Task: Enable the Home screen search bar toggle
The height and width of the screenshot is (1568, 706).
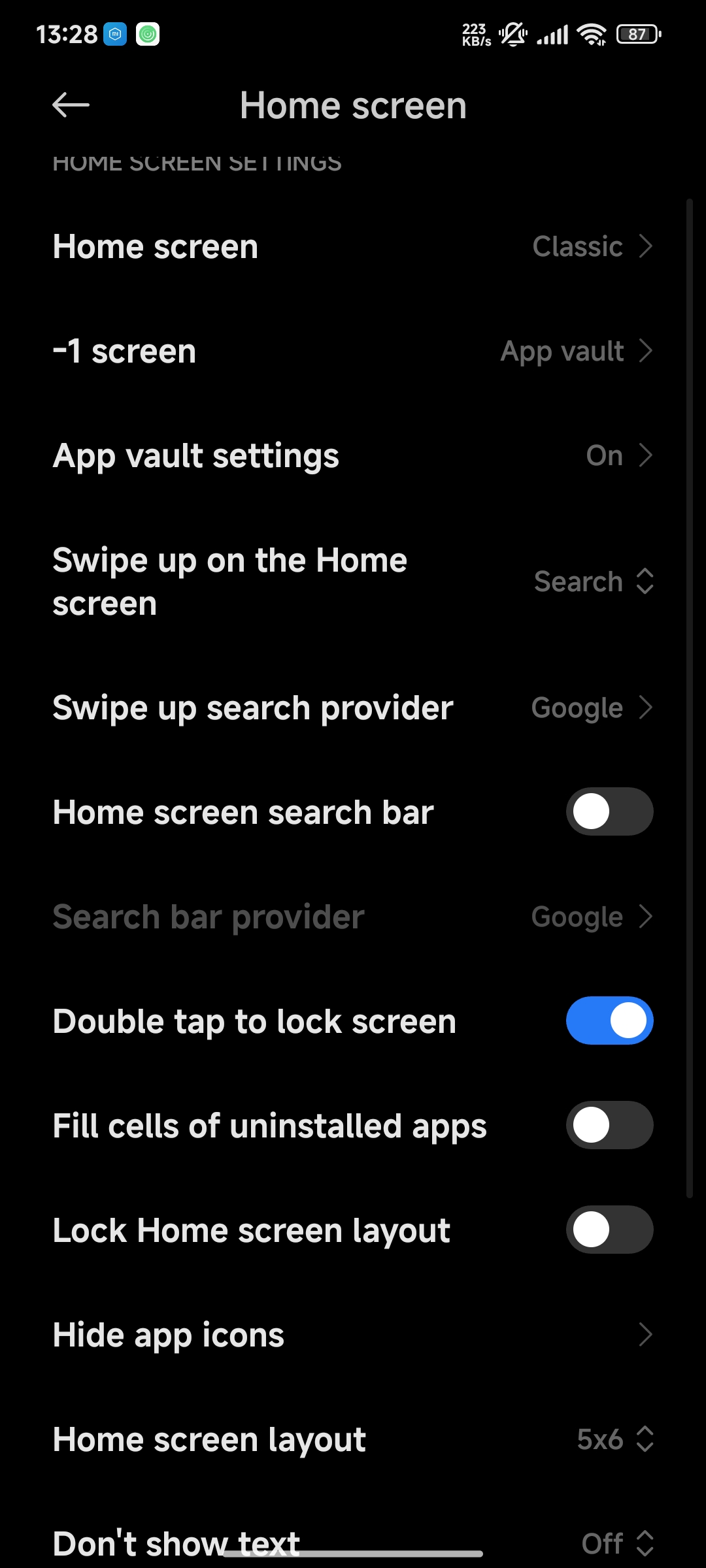Action: [x=609, y=811]
